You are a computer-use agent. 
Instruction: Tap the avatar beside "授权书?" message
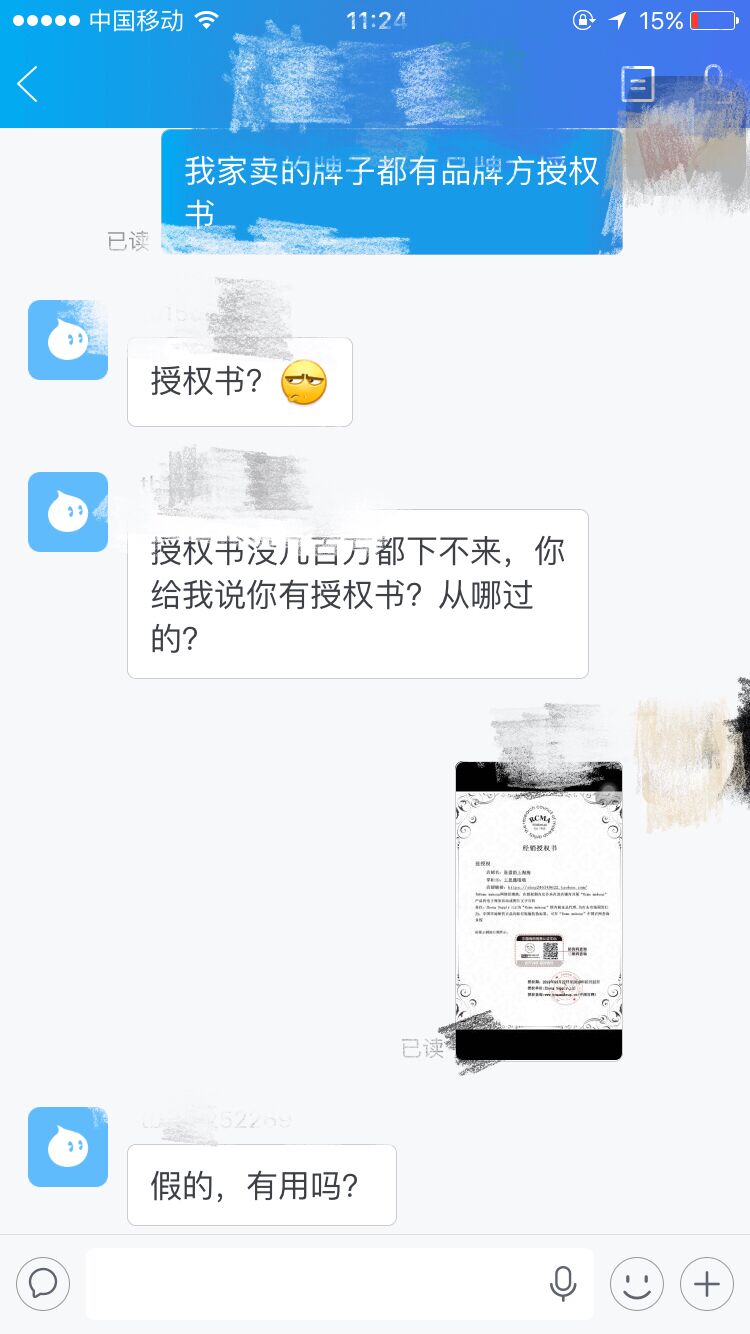pos(68,340)
